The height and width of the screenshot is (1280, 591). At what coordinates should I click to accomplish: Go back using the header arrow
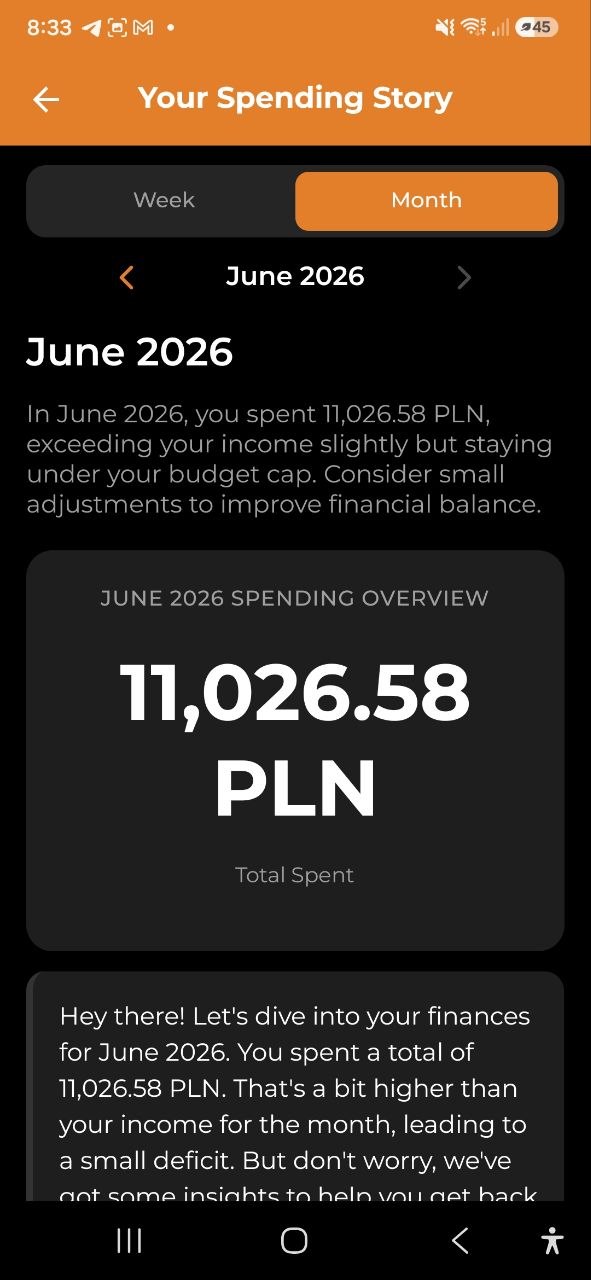(x=46, y=98)
